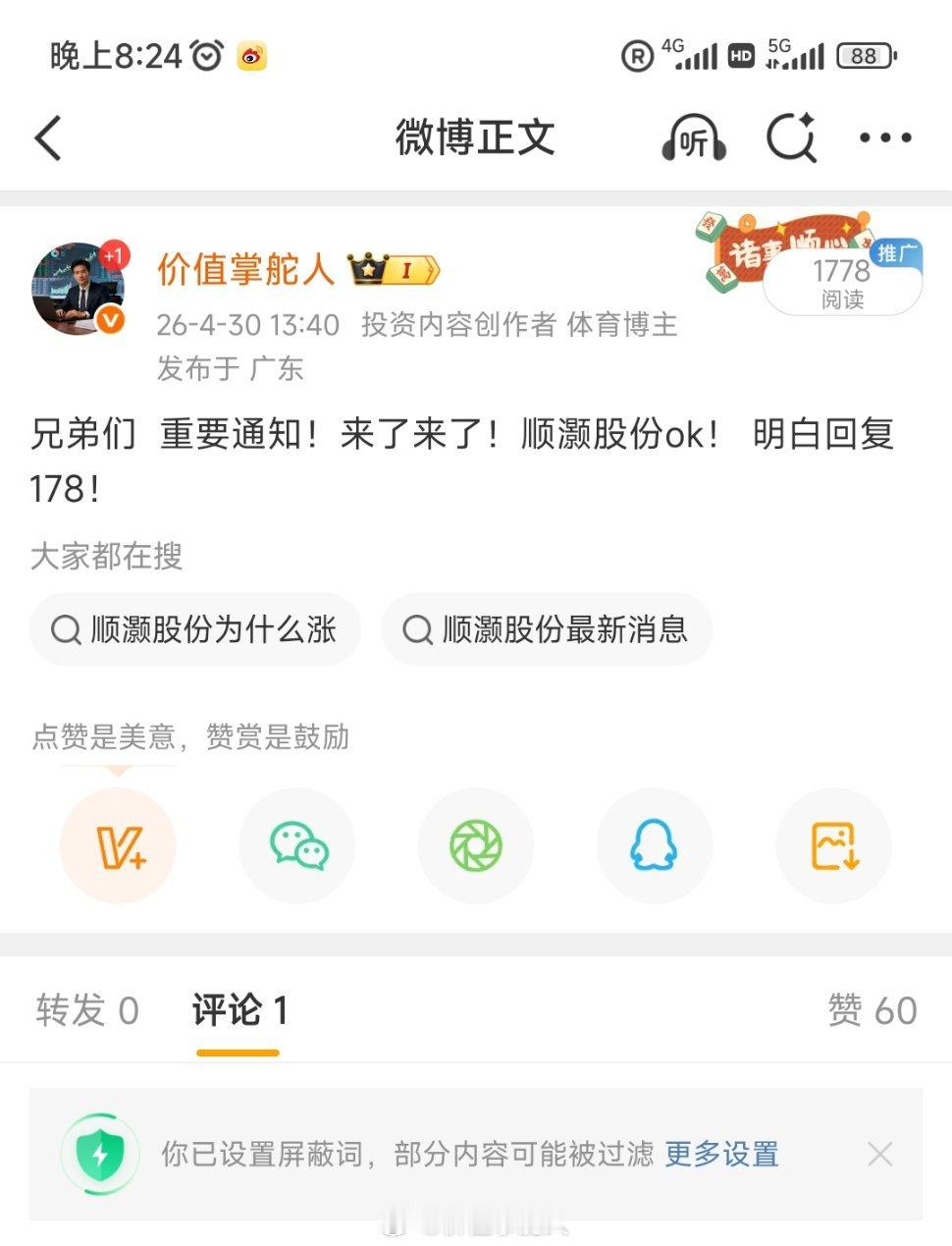Switch to the 转发 tab
The height and width of the screenshot is (1246, 952).
[x=87, y=1010]
